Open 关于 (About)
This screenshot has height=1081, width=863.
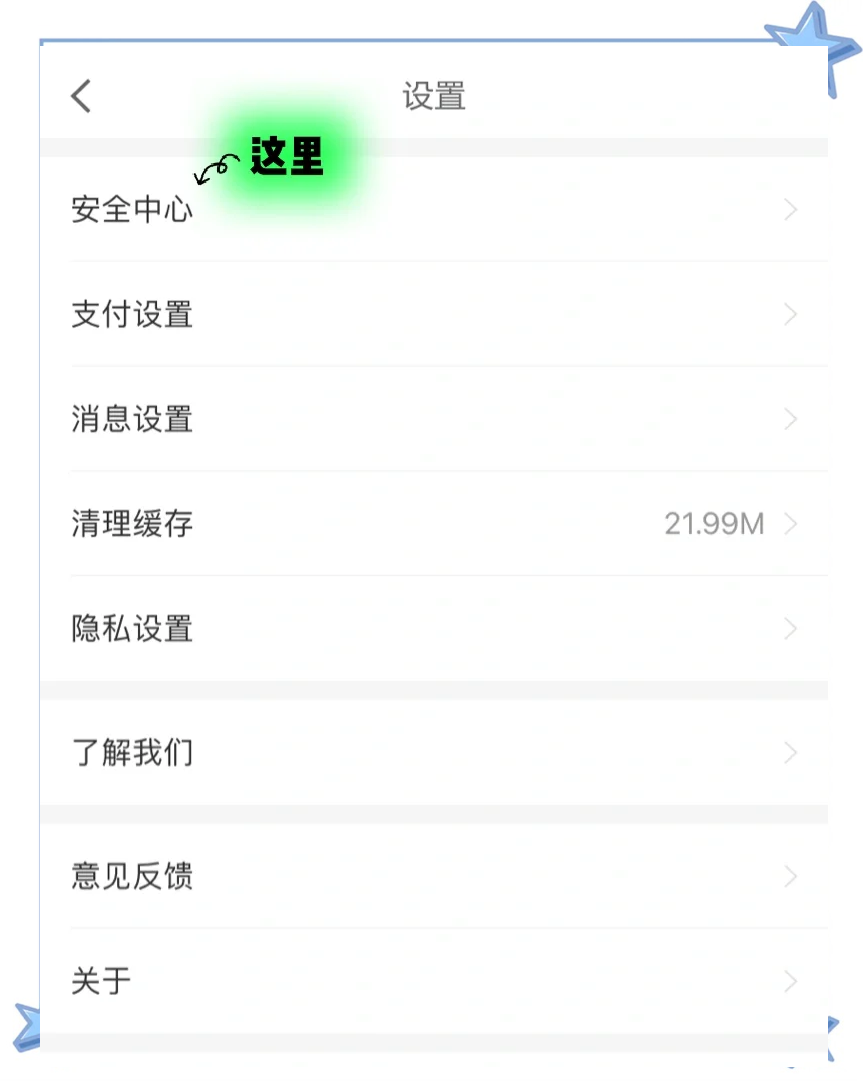coord(100,981)
